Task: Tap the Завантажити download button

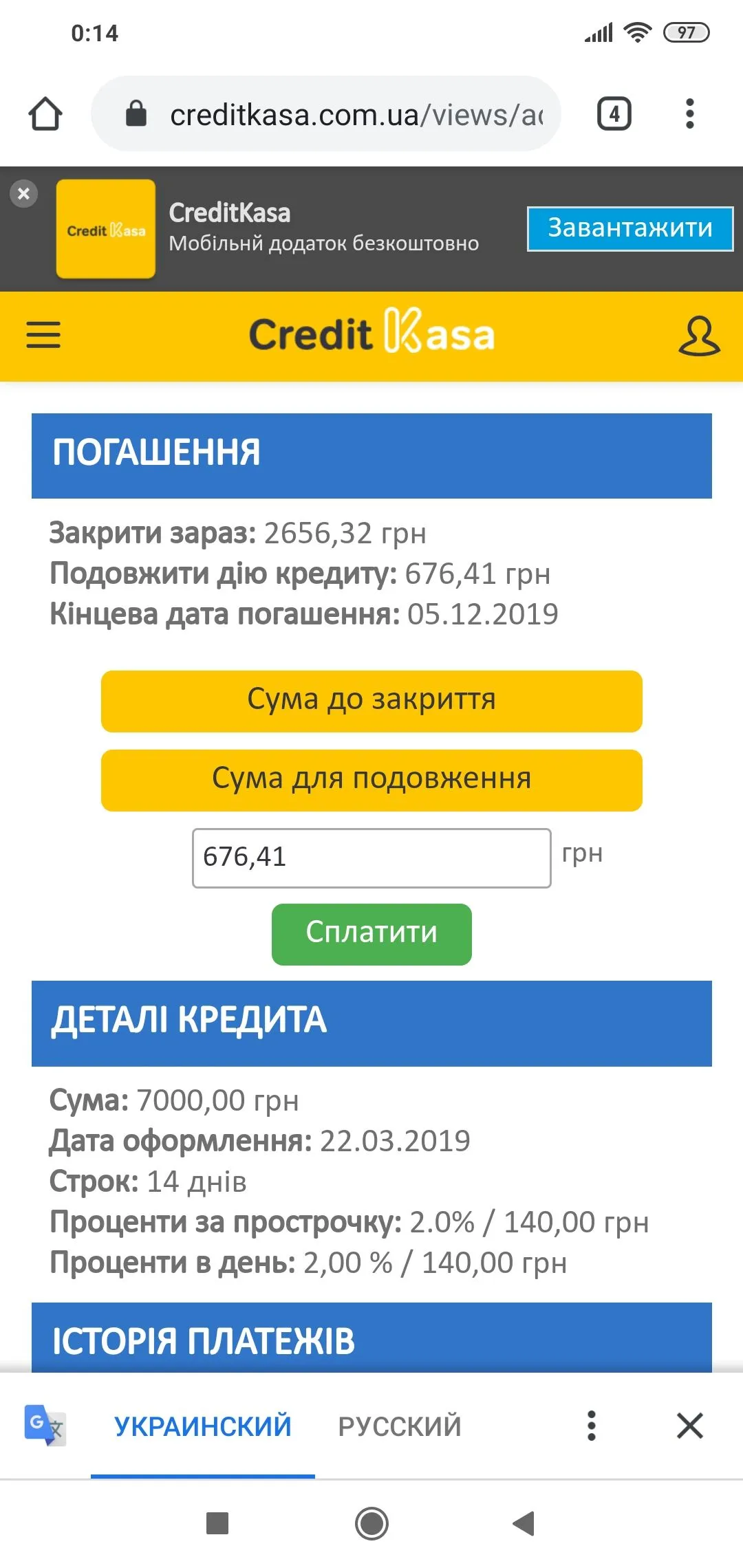Action: click(x=629, y=228)
